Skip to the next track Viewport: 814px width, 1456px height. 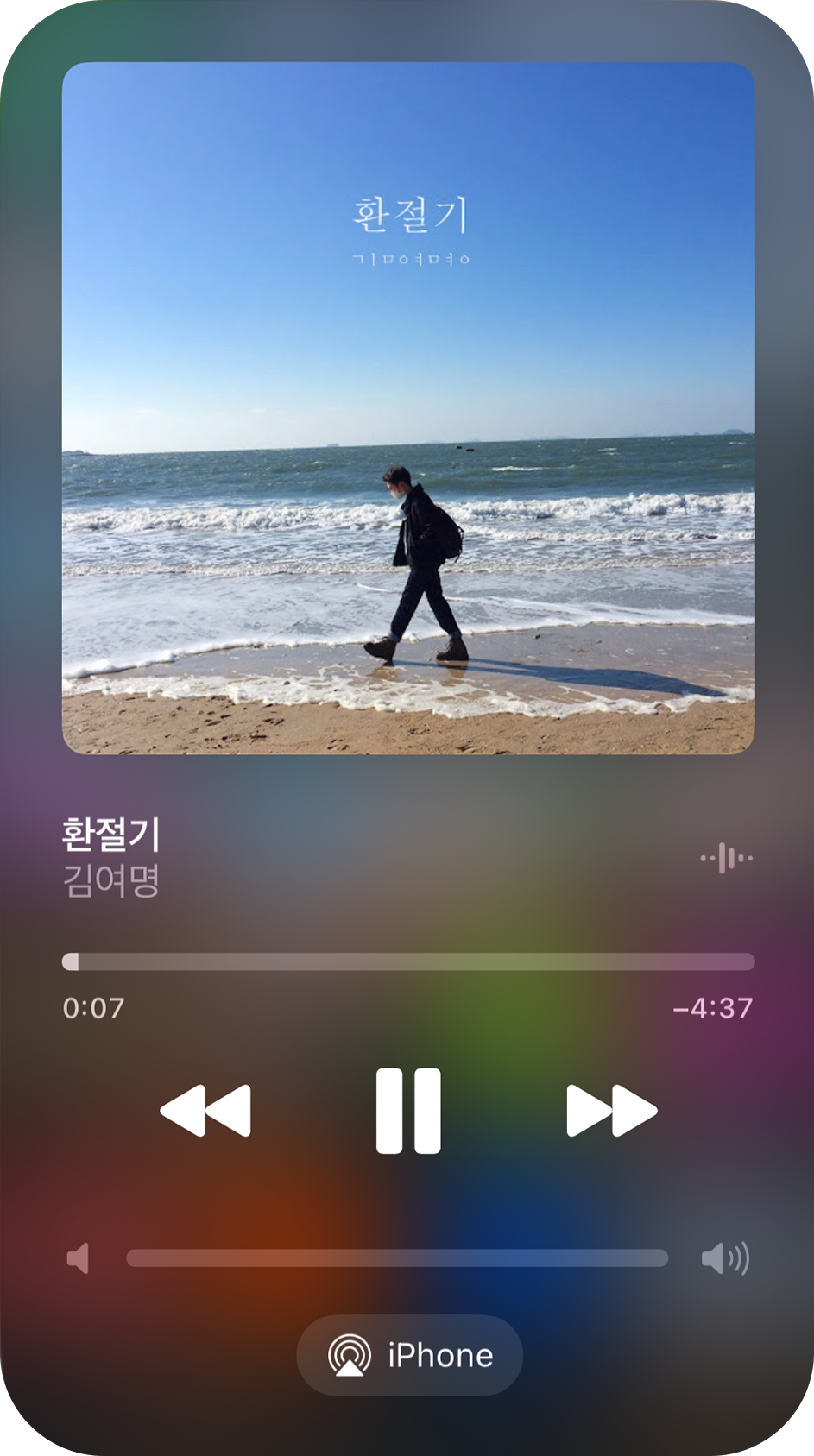click(611, 1111)
